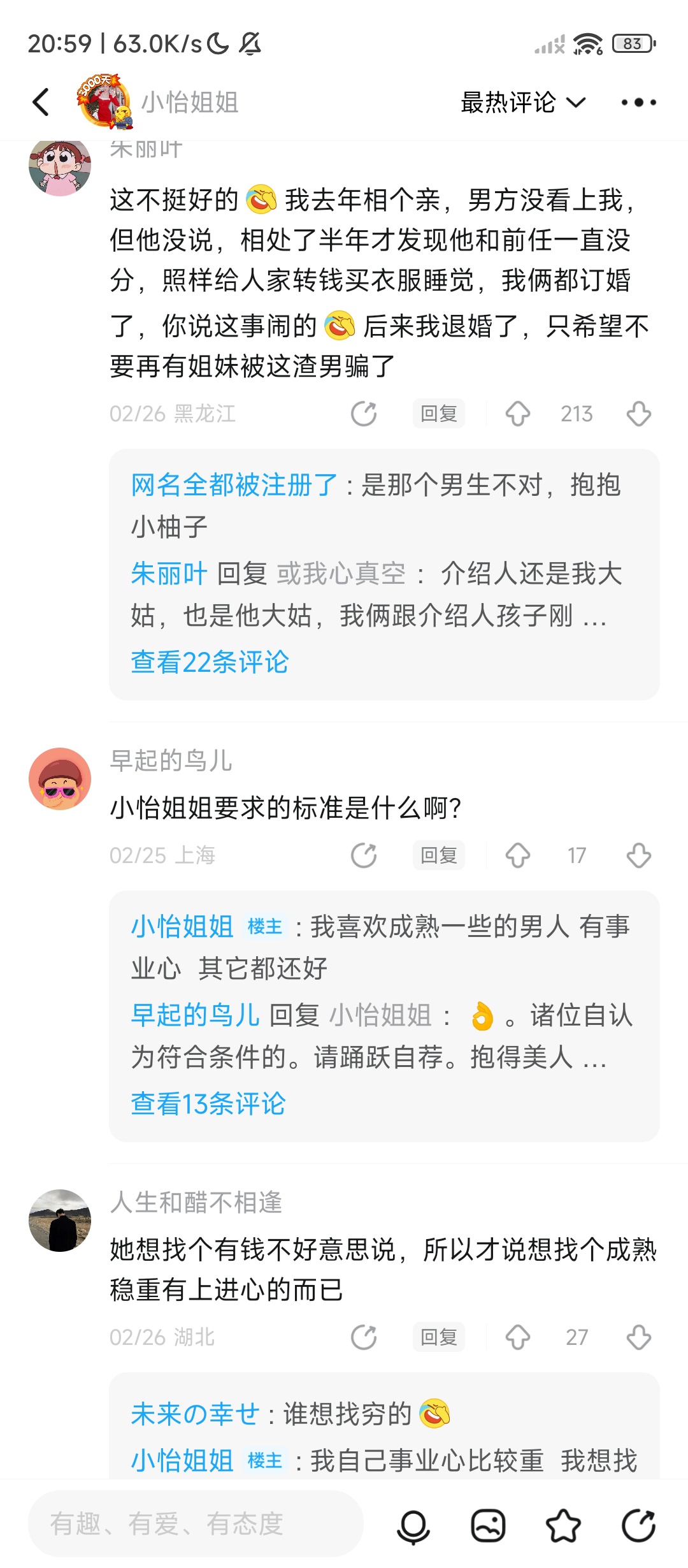Screen dimensions: 688x1568
Task: Open the three-dot more options menu
Action: pos(639,101)
